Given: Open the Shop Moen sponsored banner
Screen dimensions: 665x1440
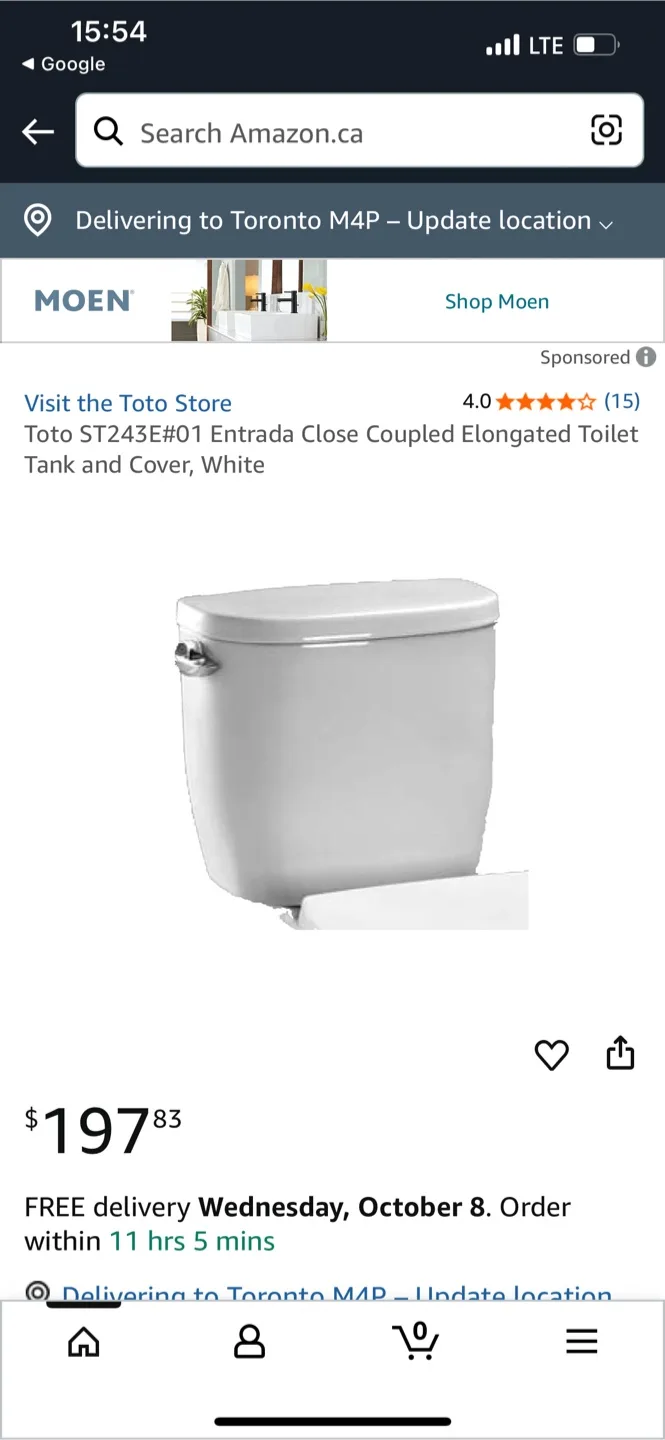Looking at the screenshot, I should (496, 301).
